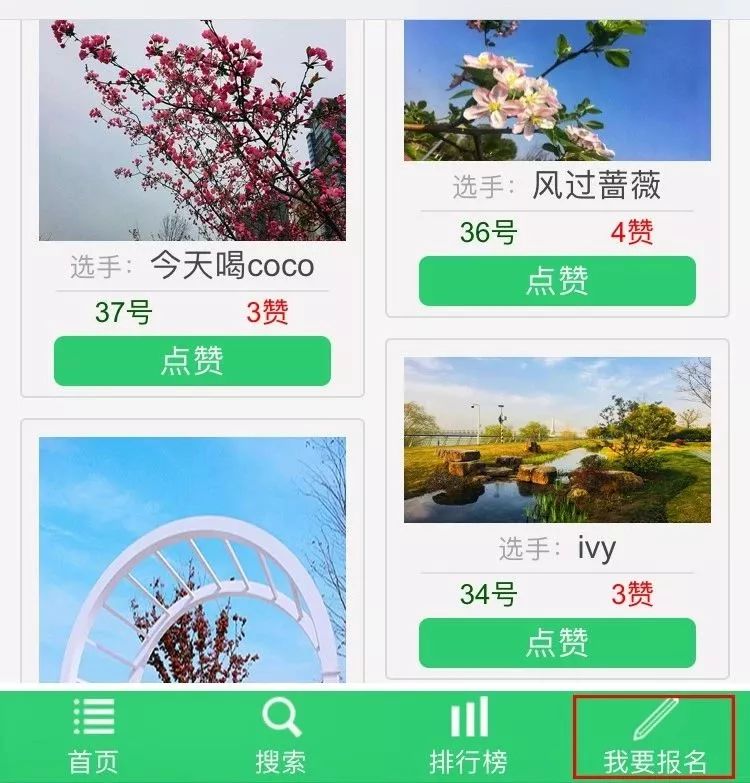The image size is (750, 783).
Task: Open 我要报名 to sign up
Action: [655, 737]
